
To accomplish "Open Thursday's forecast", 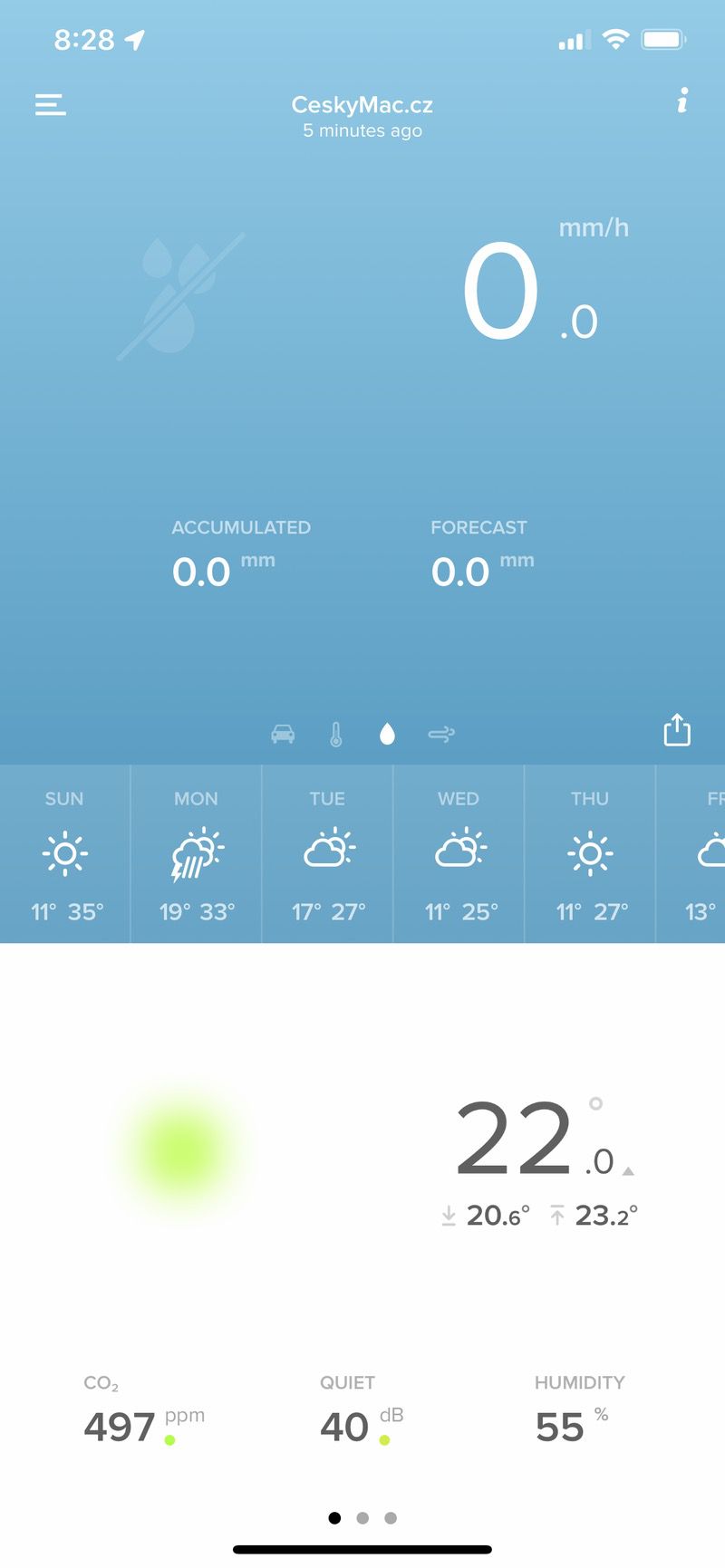I will tap(590, 854).
